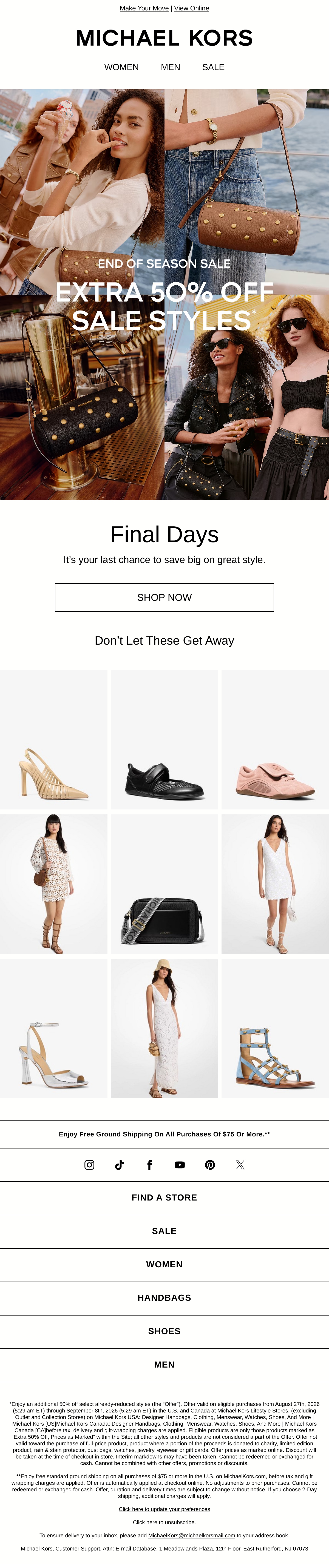Open the Pinterest icon
Screen dimensions: 329x1568
pos(209,1164)
